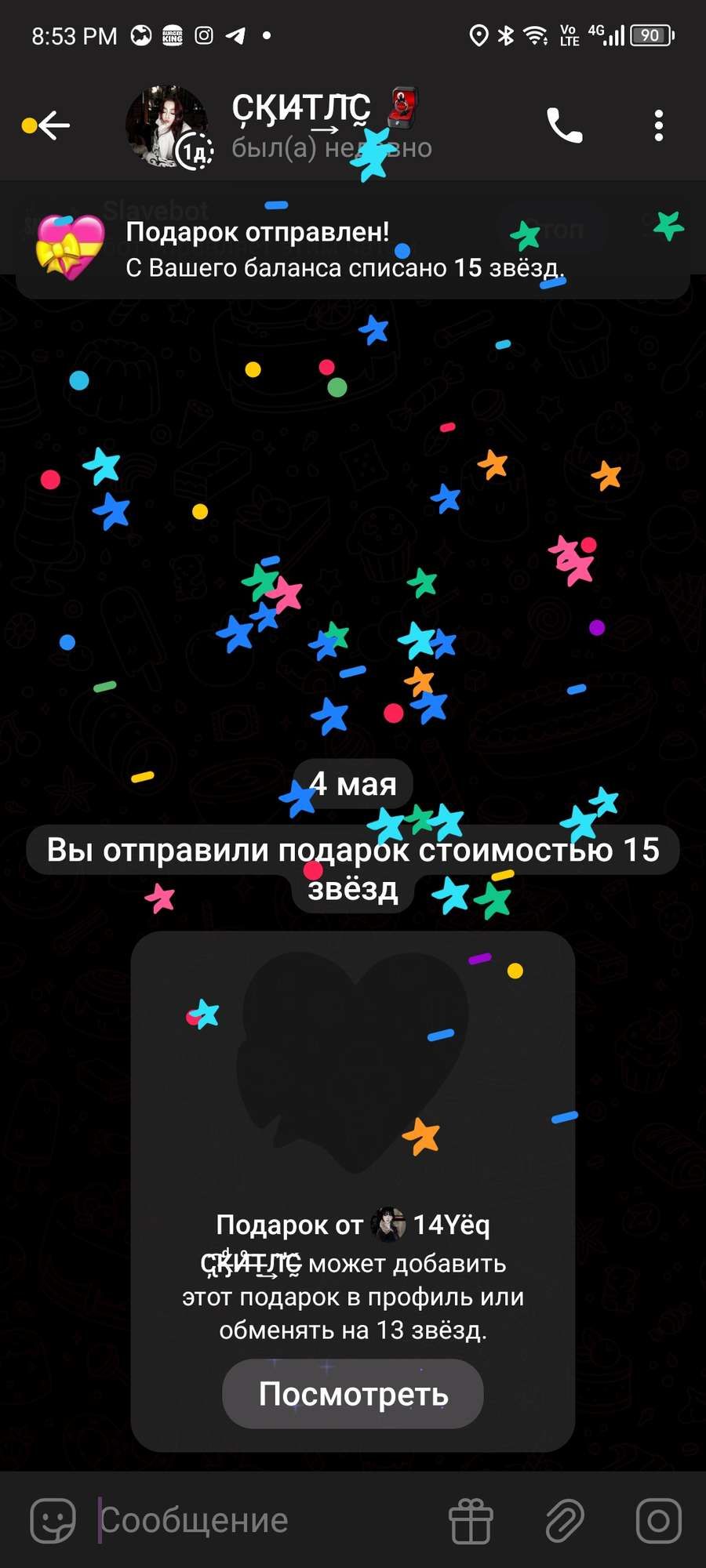Open the send gift icon
The width and height of the screenshot is (706, 1568).
point(471,1520)
